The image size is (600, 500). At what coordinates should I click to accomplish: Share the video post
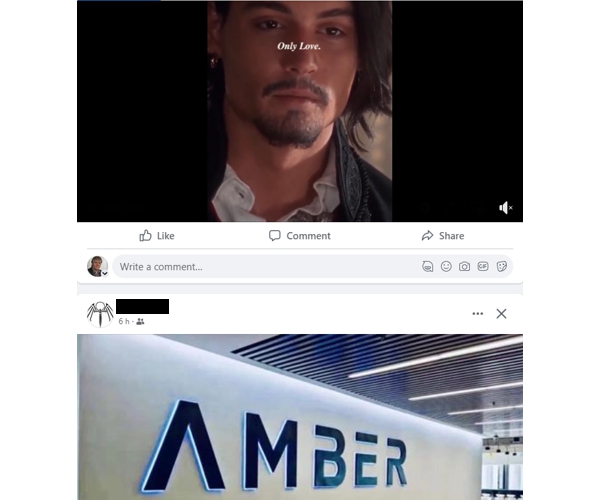442,236
